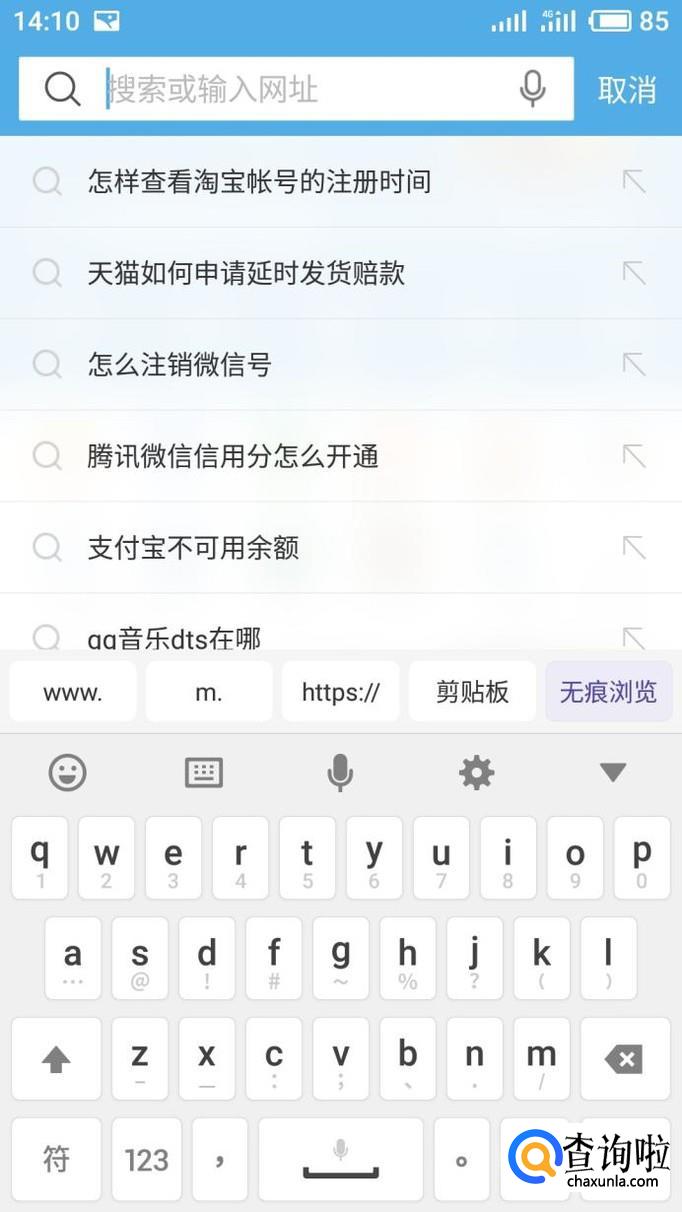Fill the search box with 支付宝不可用余额 using its arrow
This screenshot has height=1212, width=682.
[x=634, y=547]
